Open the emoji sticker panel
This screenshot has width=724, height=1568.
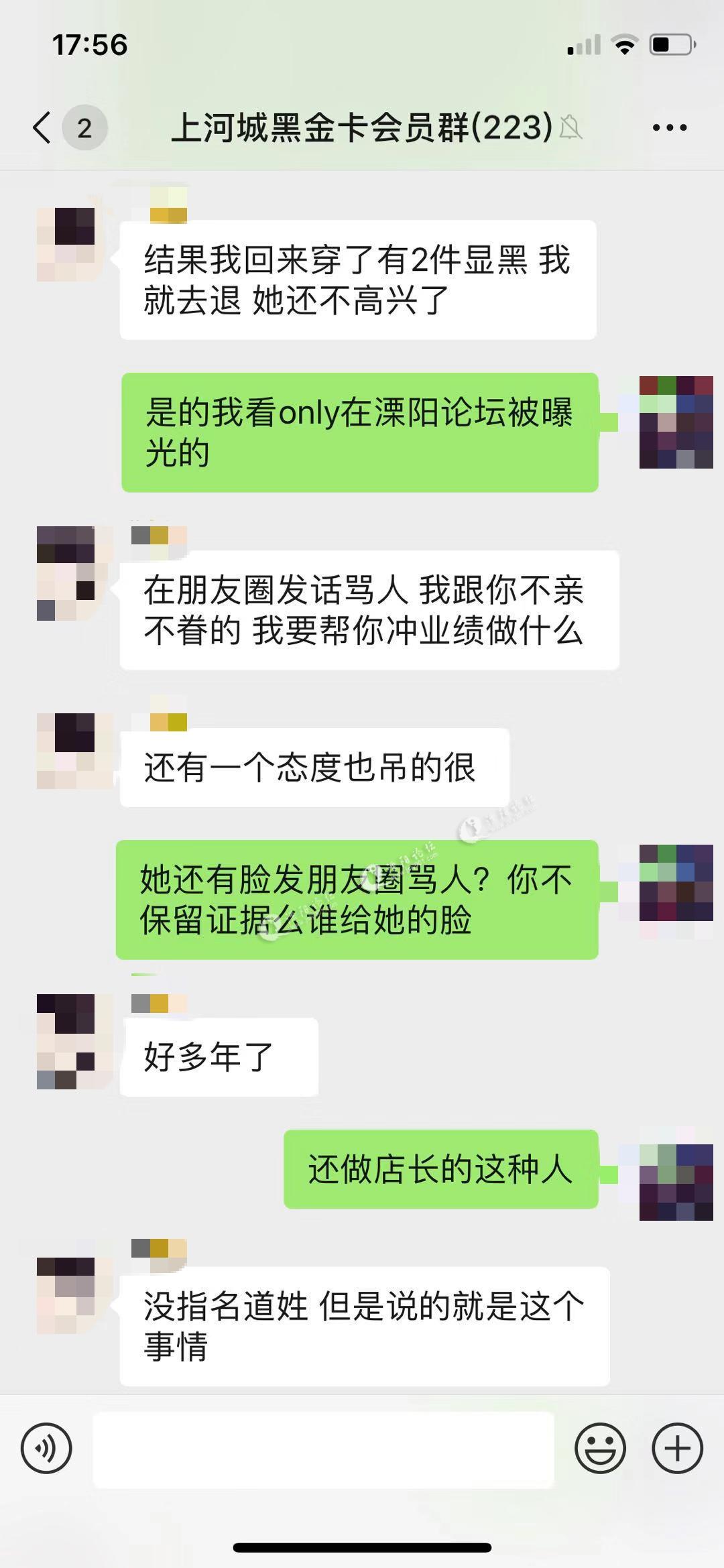[600, 1448]
